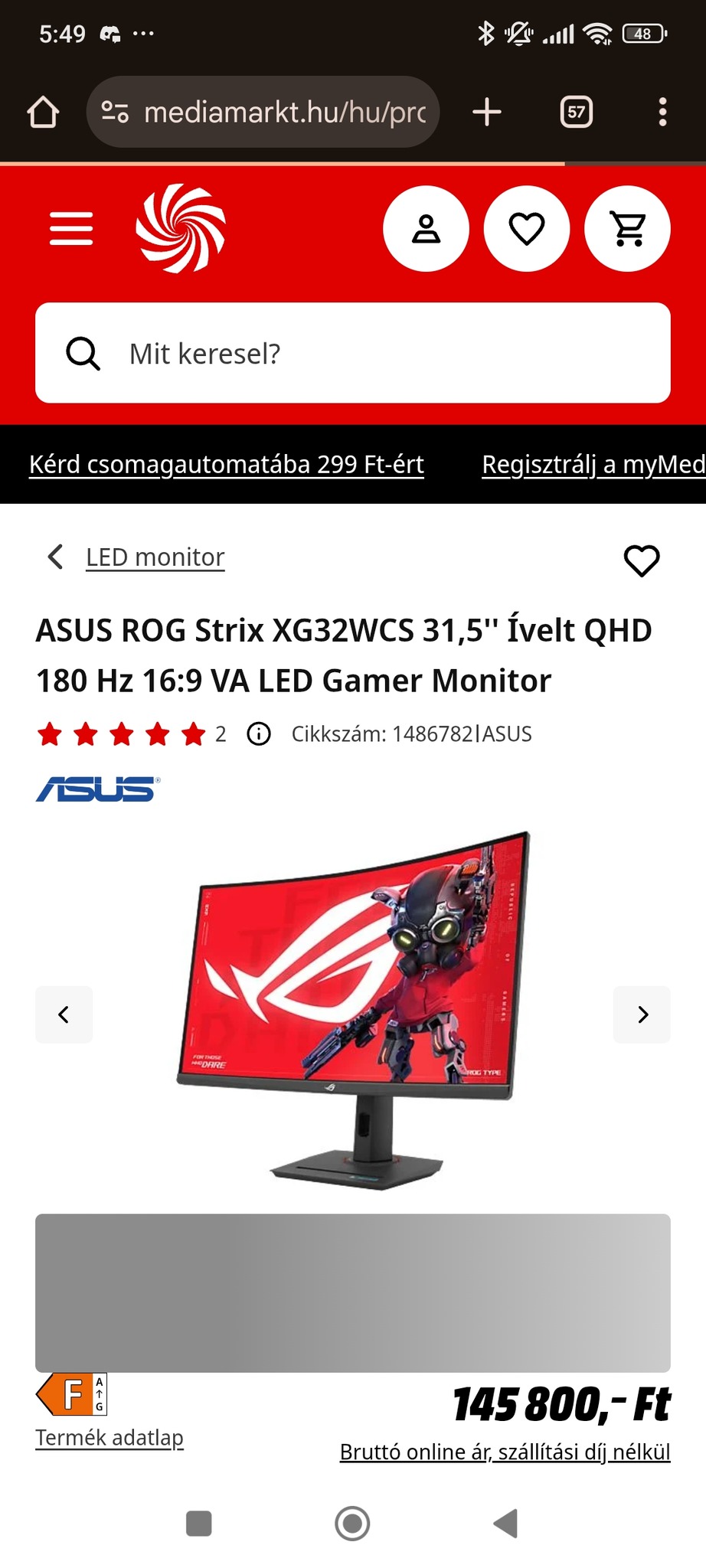
Task: Tap the mediamarkt.hu address bar
Action: point(263,113)
